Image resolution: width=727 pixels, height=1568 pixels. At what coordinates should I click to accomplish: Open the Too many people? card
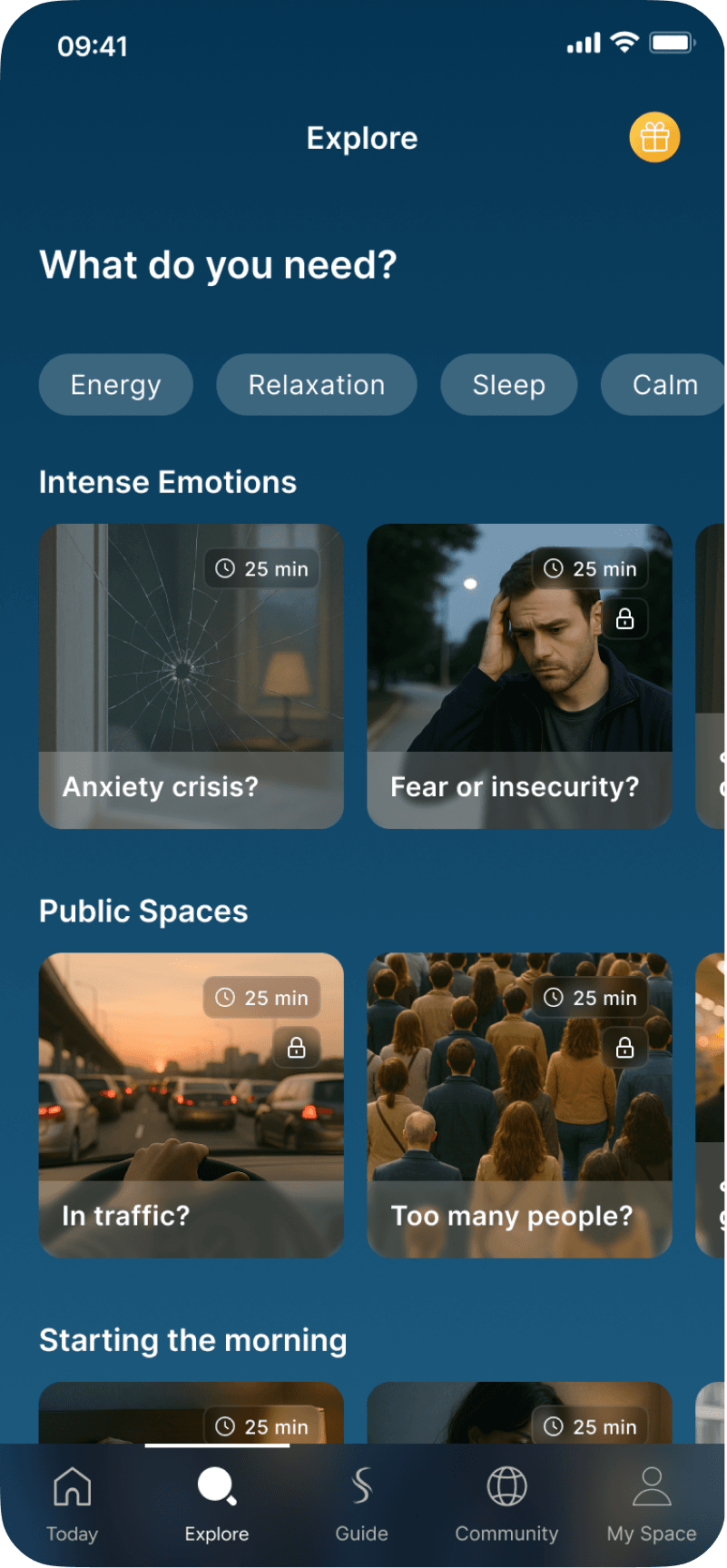519,1105
